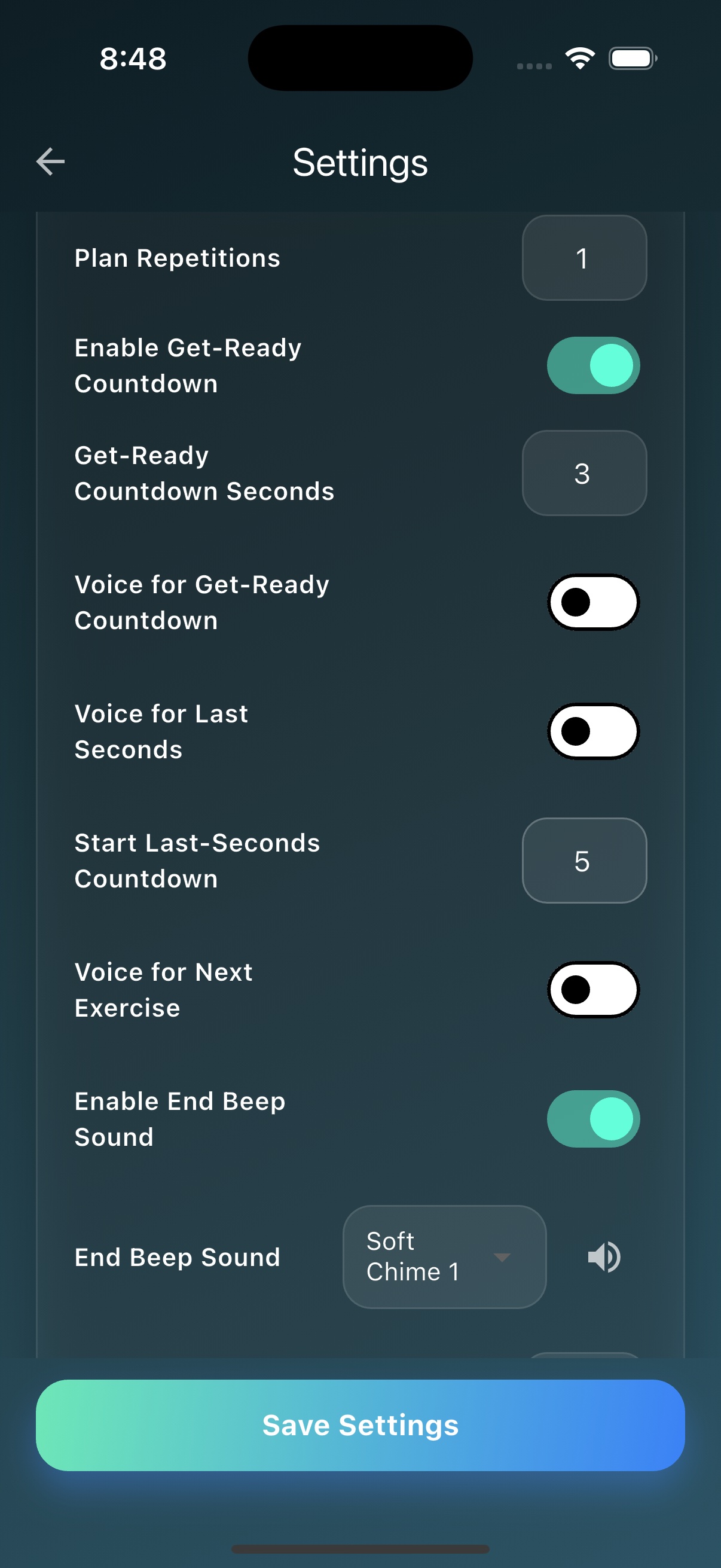Click the Settings title heading

[360, 163]
